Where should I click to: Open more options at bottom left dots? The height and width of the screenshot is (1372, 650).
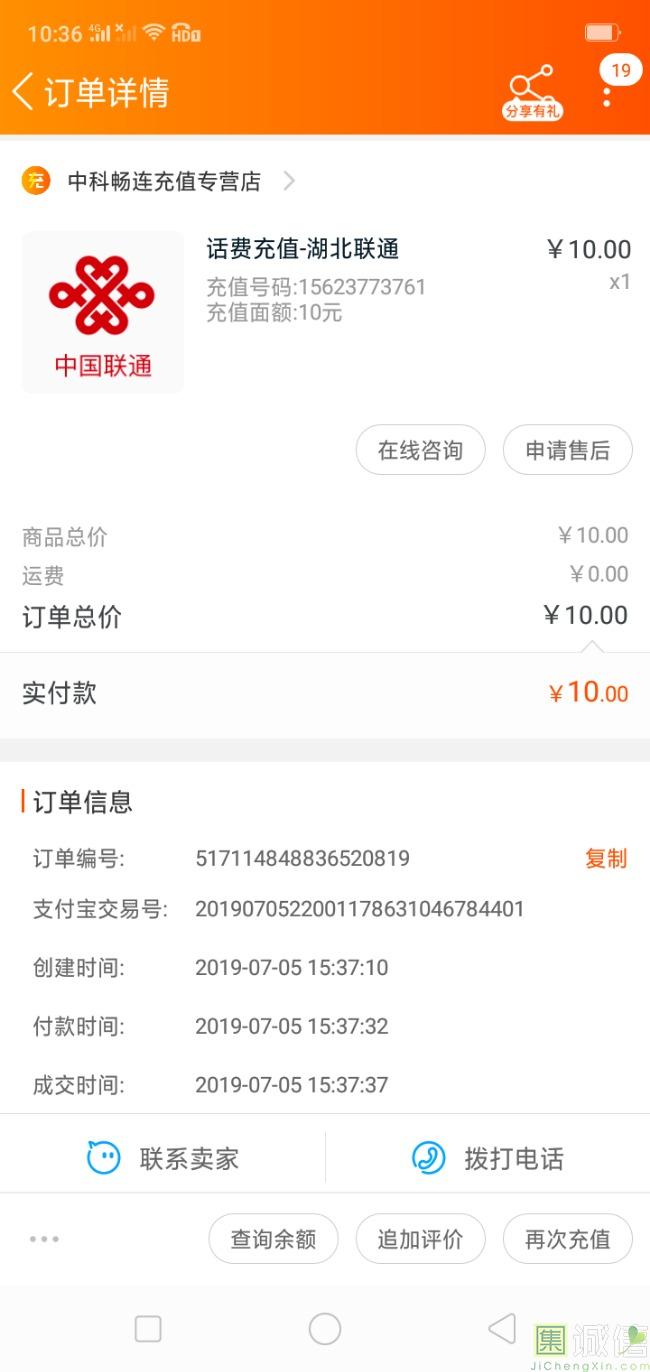[44, 1239]
